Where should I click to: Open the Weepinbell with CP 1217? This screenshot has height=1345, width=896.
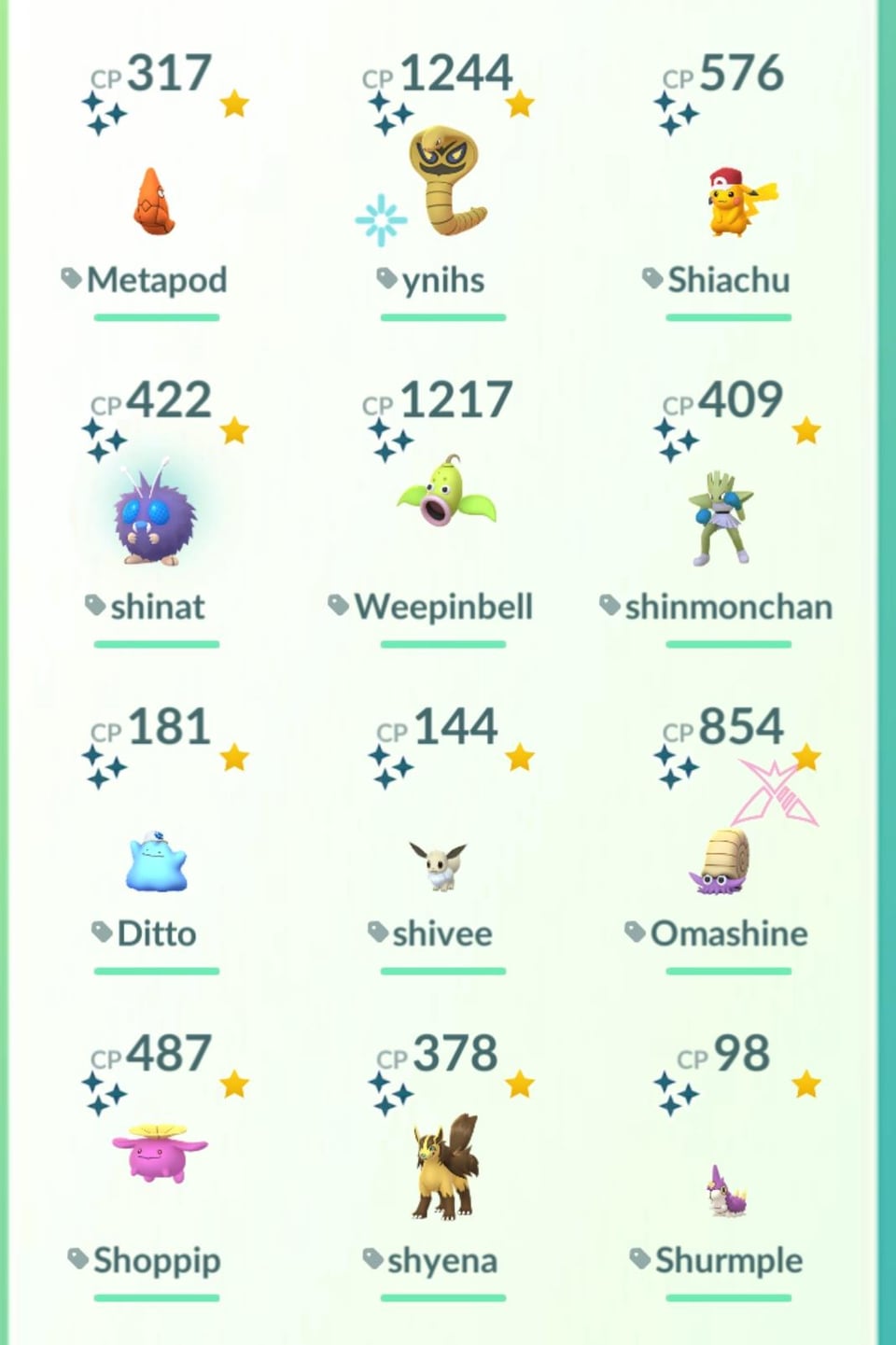point(445,492)
